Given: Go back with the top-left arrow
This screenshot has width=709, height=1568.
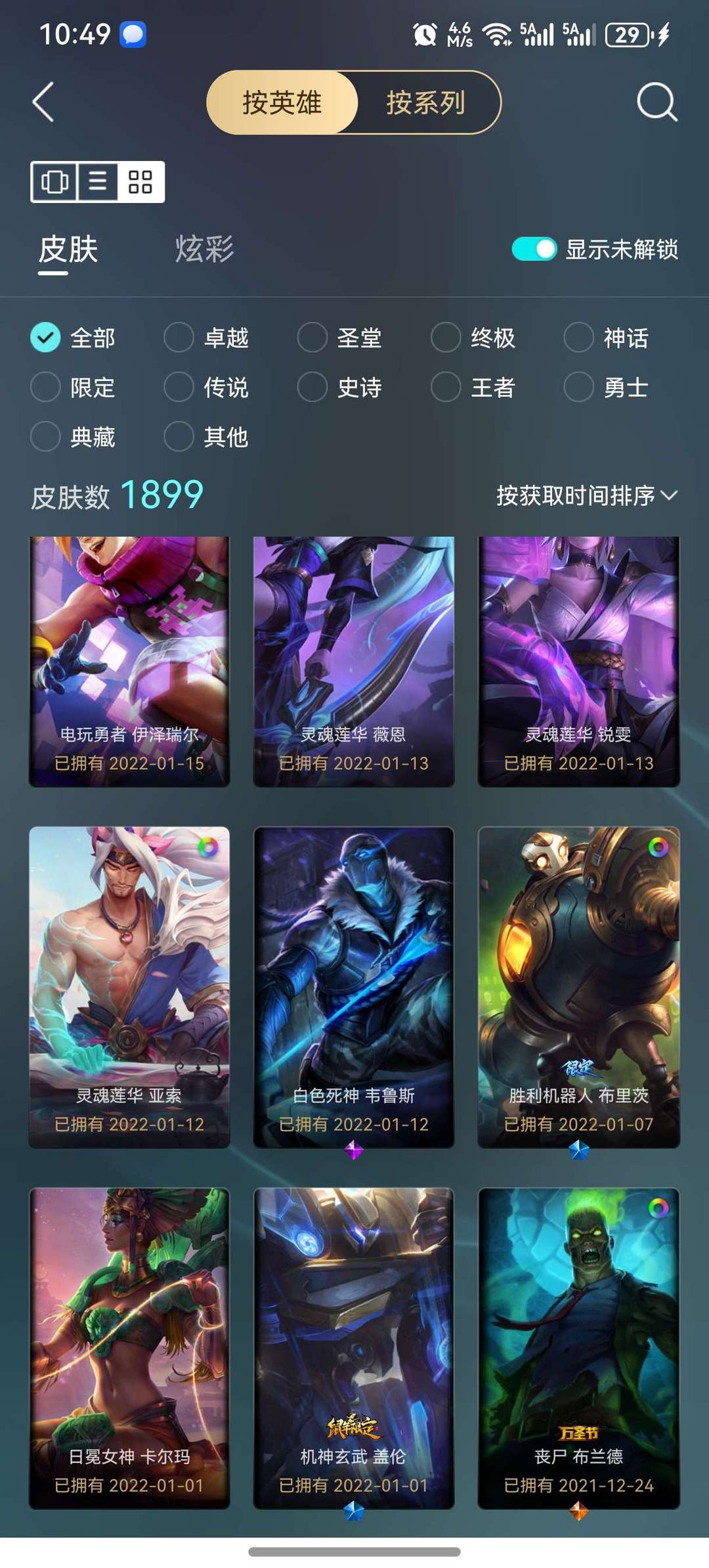Looking at the screenshot, I should tap(43, 102).
